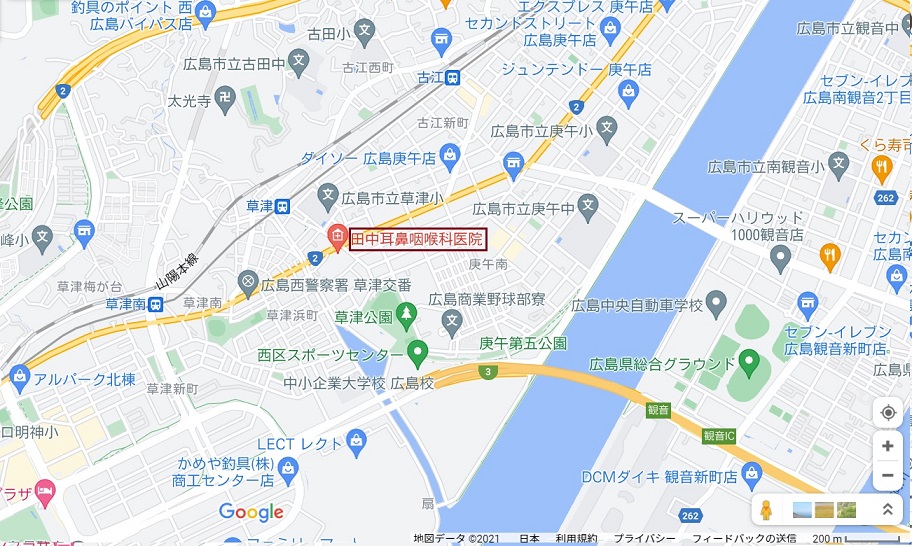This screenshot has width=912, height=546.
Task: Activate the Street View pegman
Action: click(767, 510)
